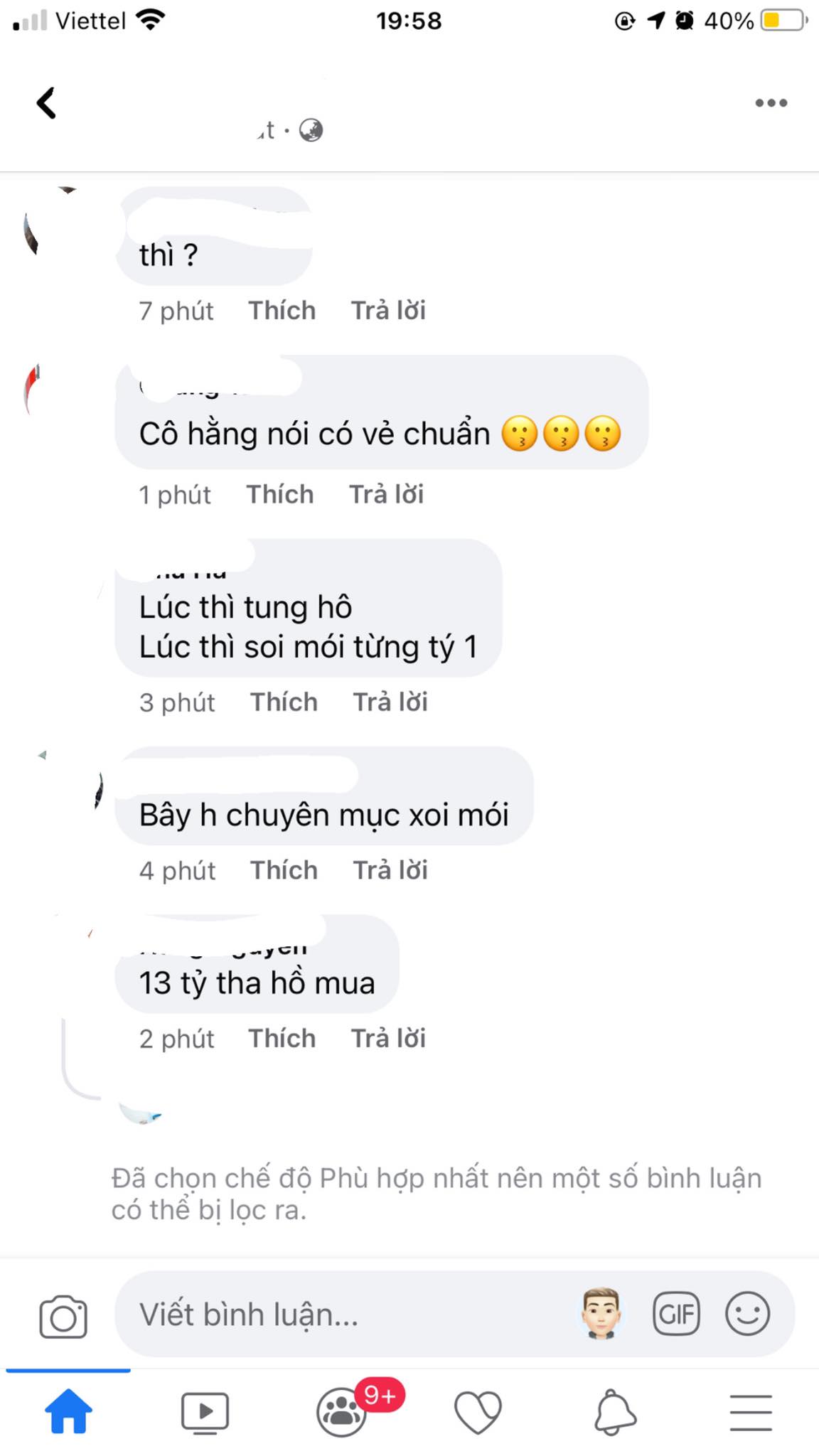Viewport: 819px width, 1456px height.
Task: Like "Bây h chuyên mục xoi mói"
Action: point(284,870)
